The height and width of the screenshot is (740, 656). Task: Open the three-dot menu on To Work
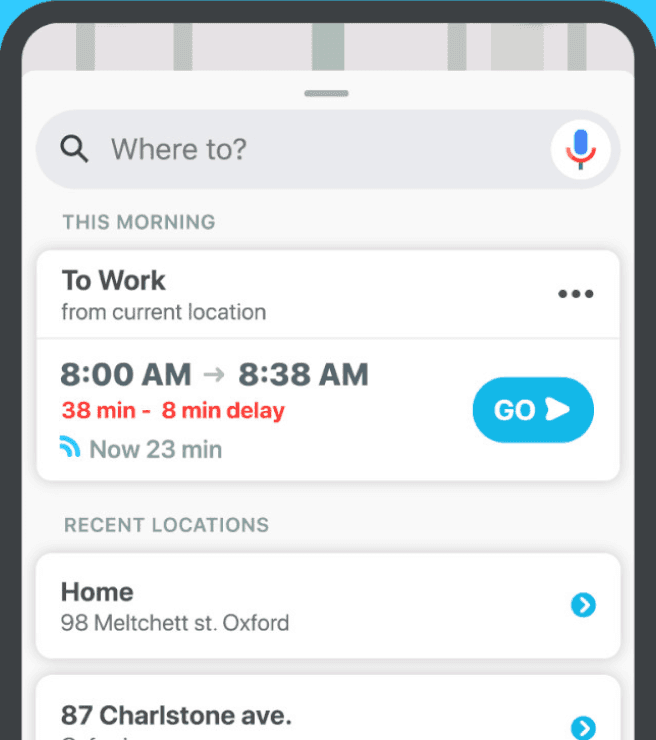[x=575, y=294]
